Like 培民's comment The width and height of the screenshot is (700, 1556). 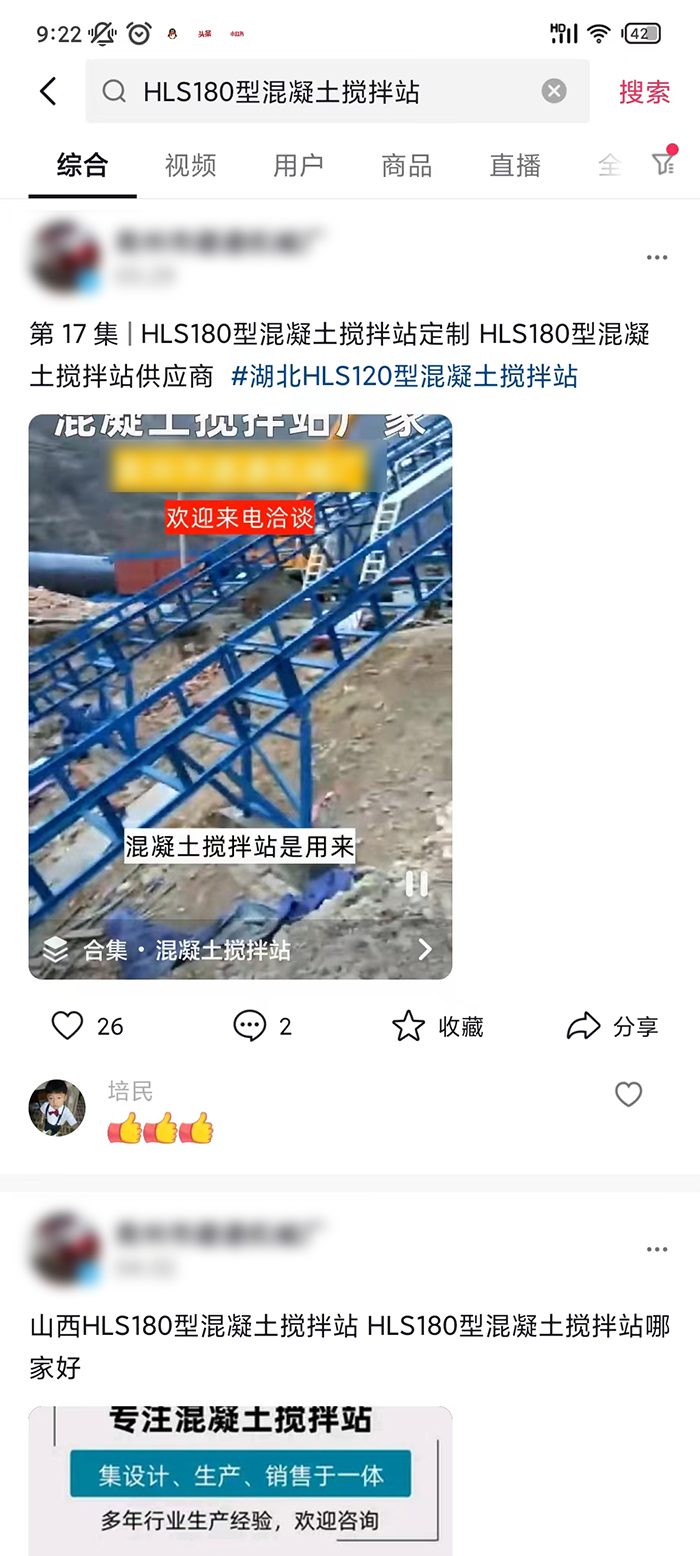[628, 1095]
